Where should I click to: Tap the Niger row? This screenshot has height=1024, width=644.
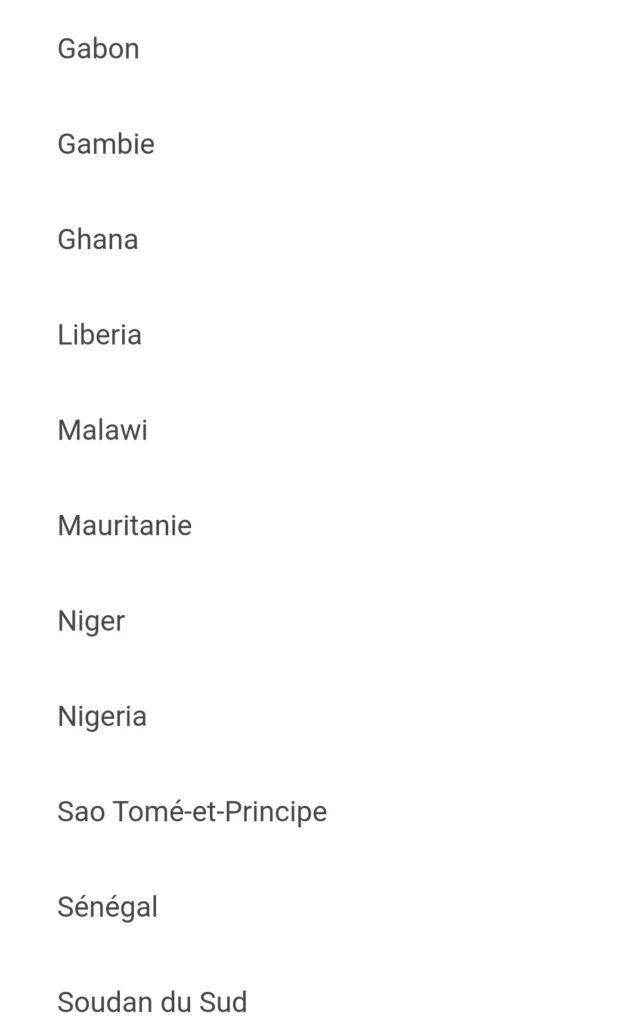tap(91, 621)
